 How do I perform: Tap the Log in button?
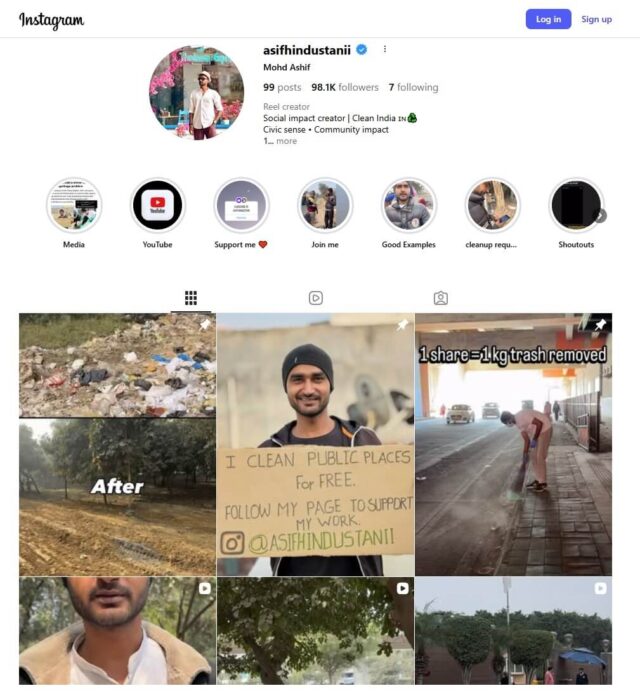pyautogui.click(x=548, y=19)
